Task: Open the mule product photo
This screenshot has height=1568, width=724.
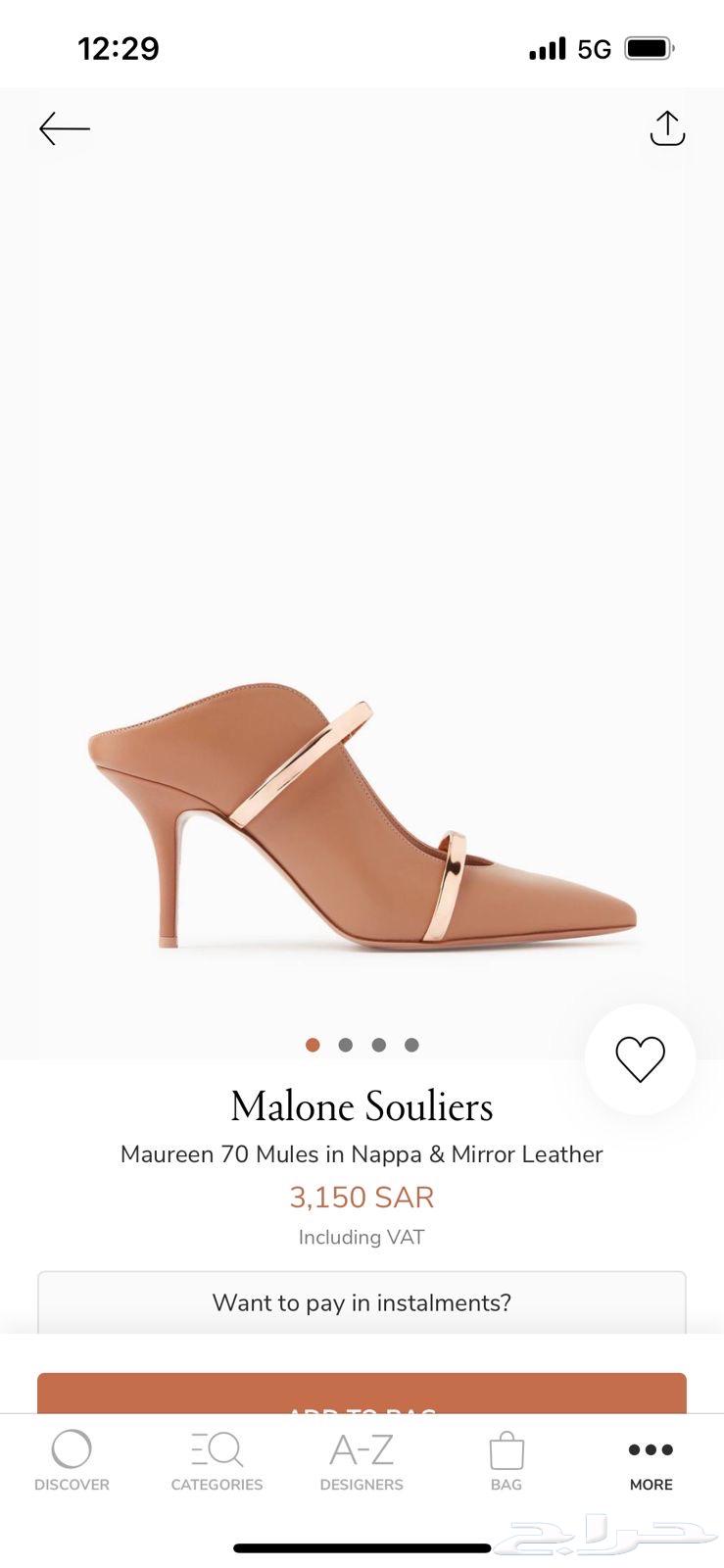Action: [362, 813]
